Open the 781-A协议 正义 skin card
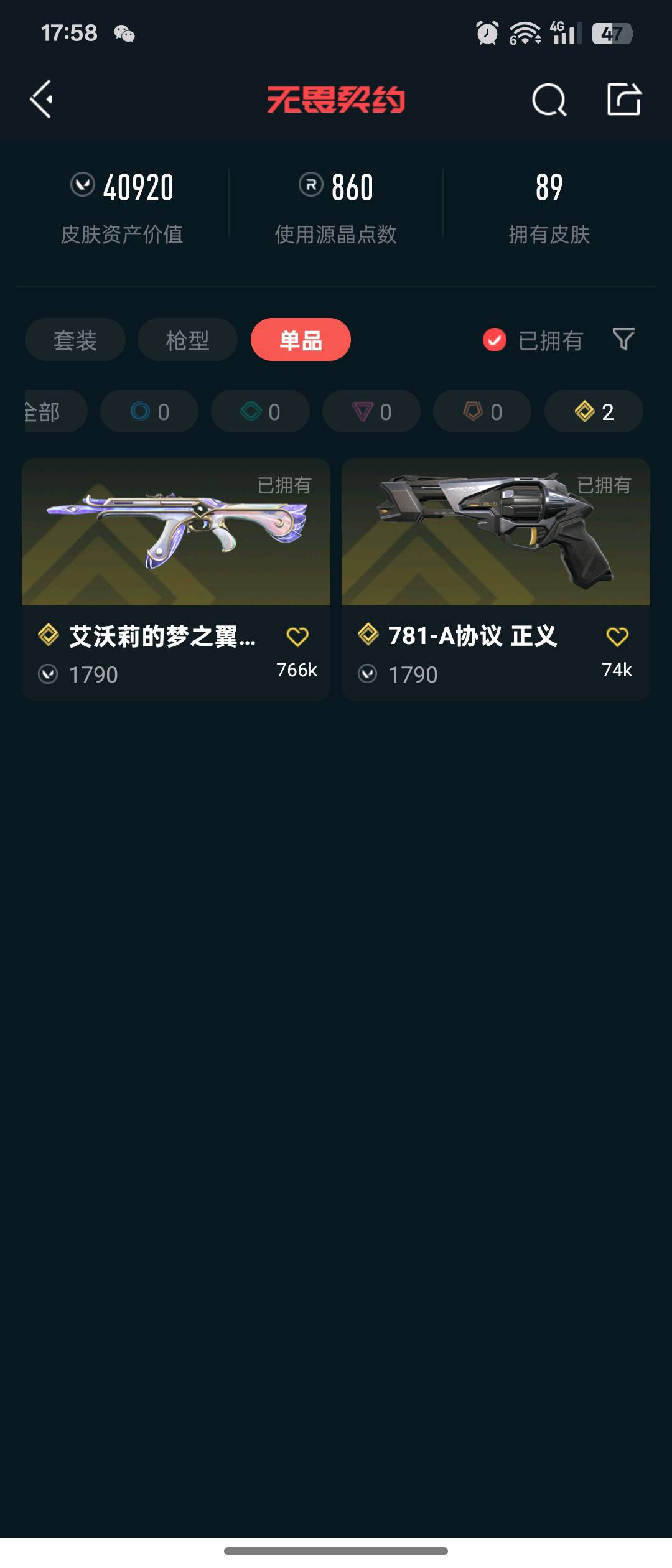Screen dimensions: 672x1568 point(496,579)
